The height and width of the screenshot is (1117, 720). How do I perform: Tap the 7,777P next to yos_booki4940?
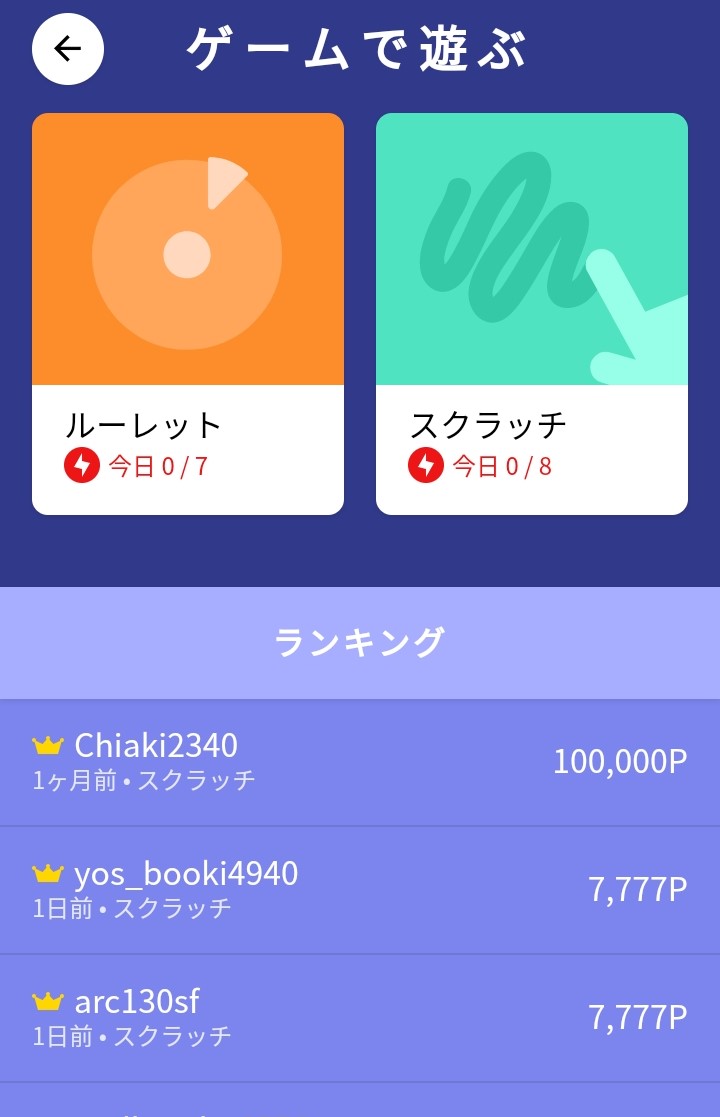[639, 889]
